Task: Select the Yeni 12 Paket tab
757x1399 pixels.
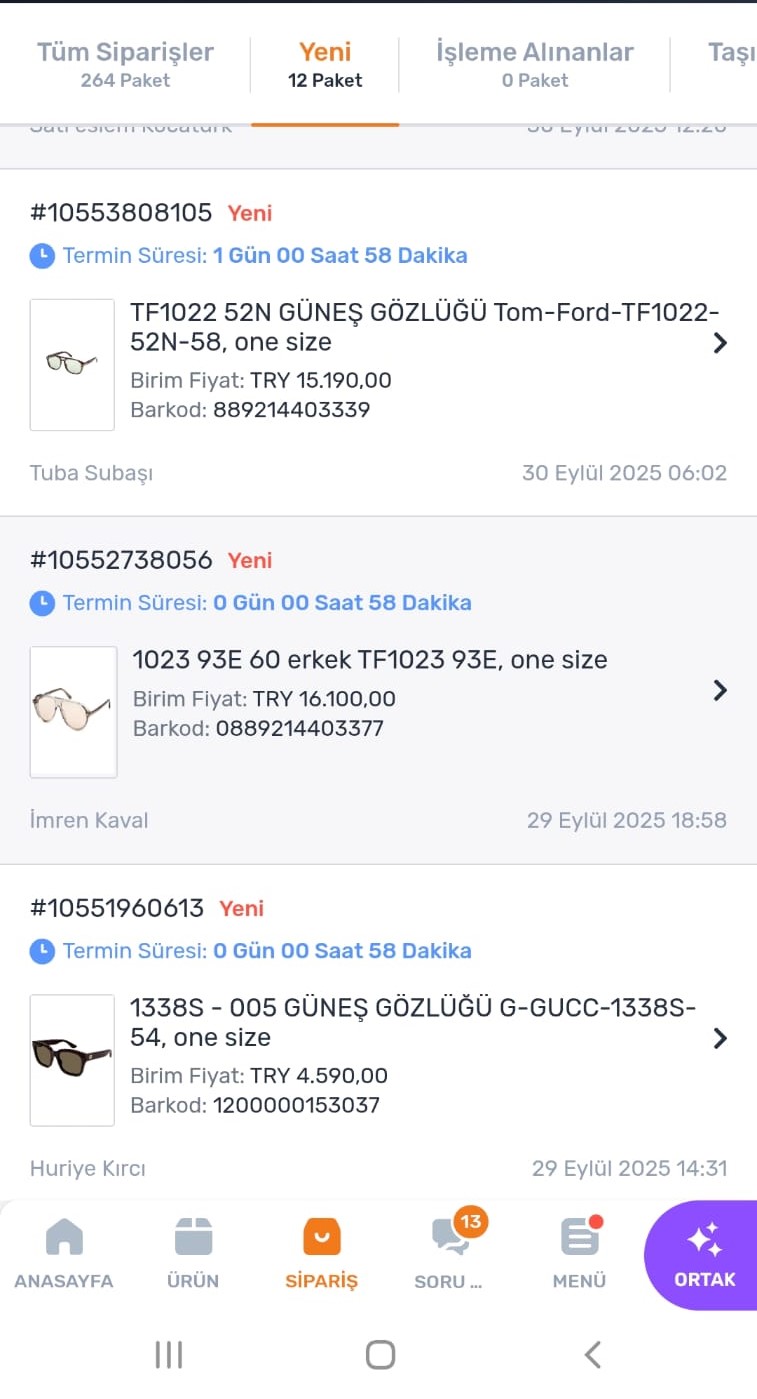Action: coord(324,64)
